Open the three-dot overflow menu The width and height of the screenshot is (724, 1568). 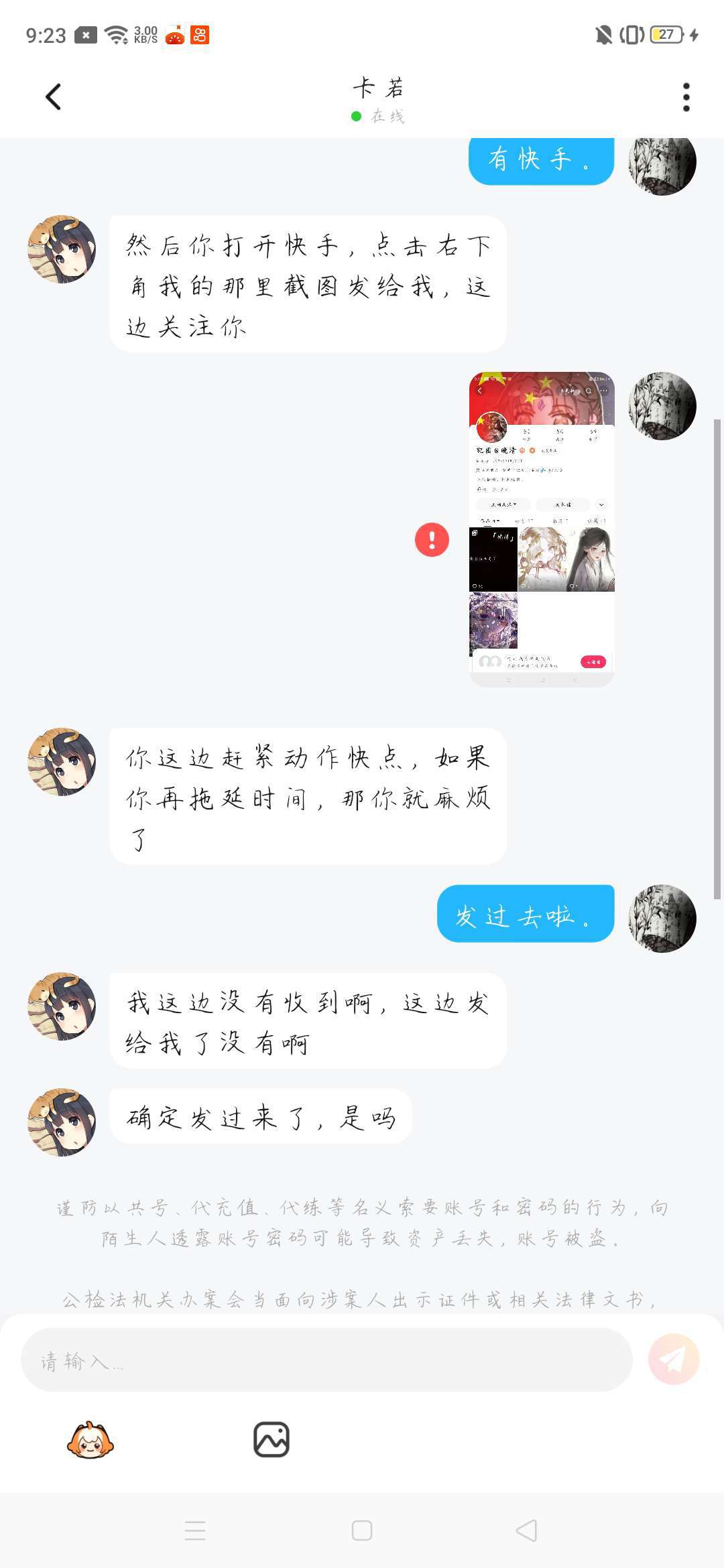click(686, 97)
